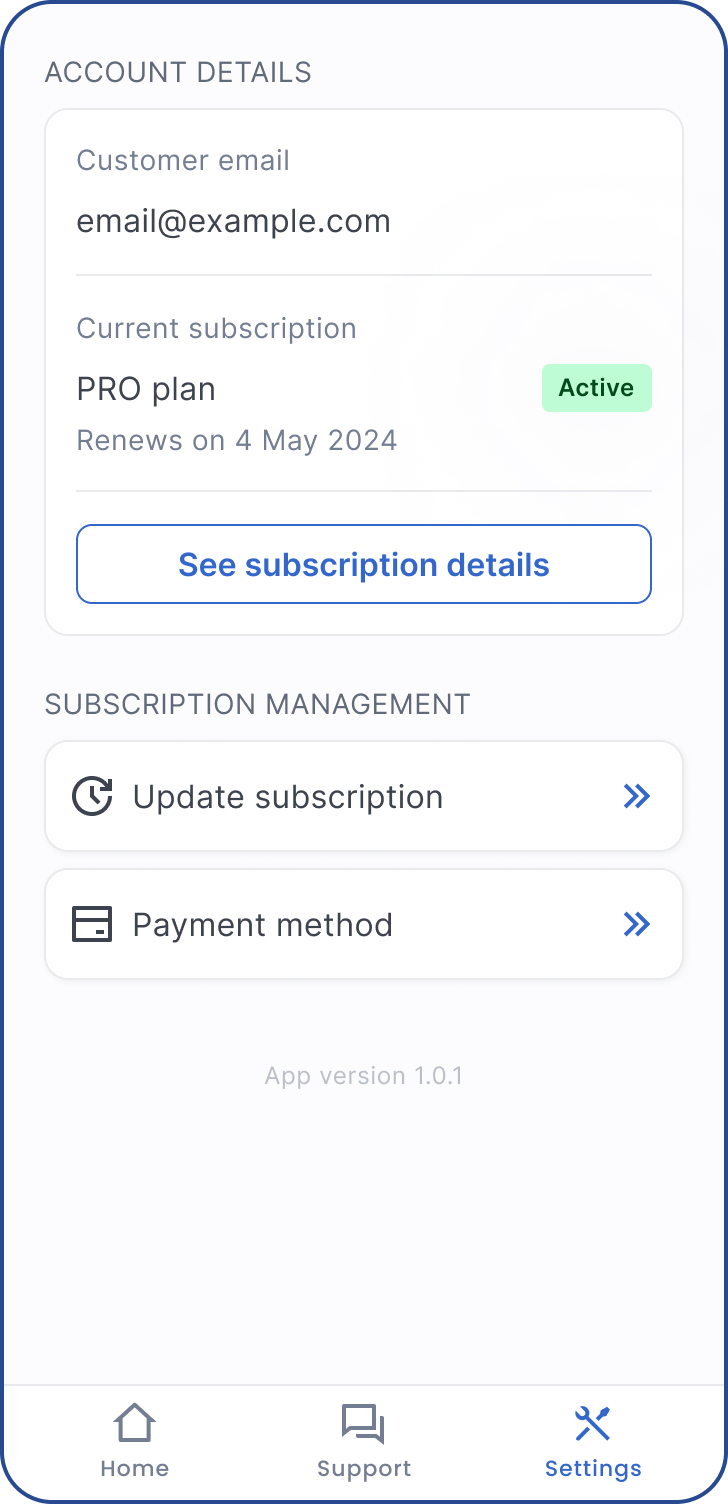Tap See subscription details button
728x1504 pixels.
click(x=364, y=564)
